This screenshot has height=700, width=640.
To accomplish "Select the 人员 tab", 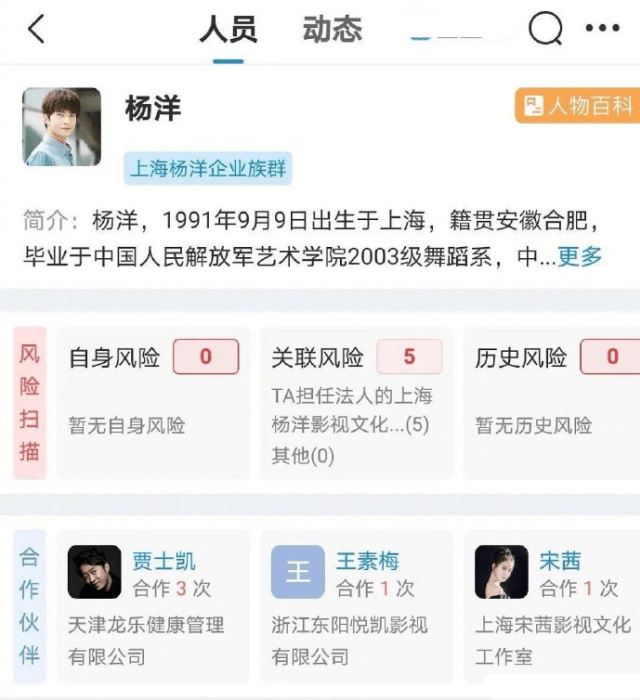I will coord(228,30).
